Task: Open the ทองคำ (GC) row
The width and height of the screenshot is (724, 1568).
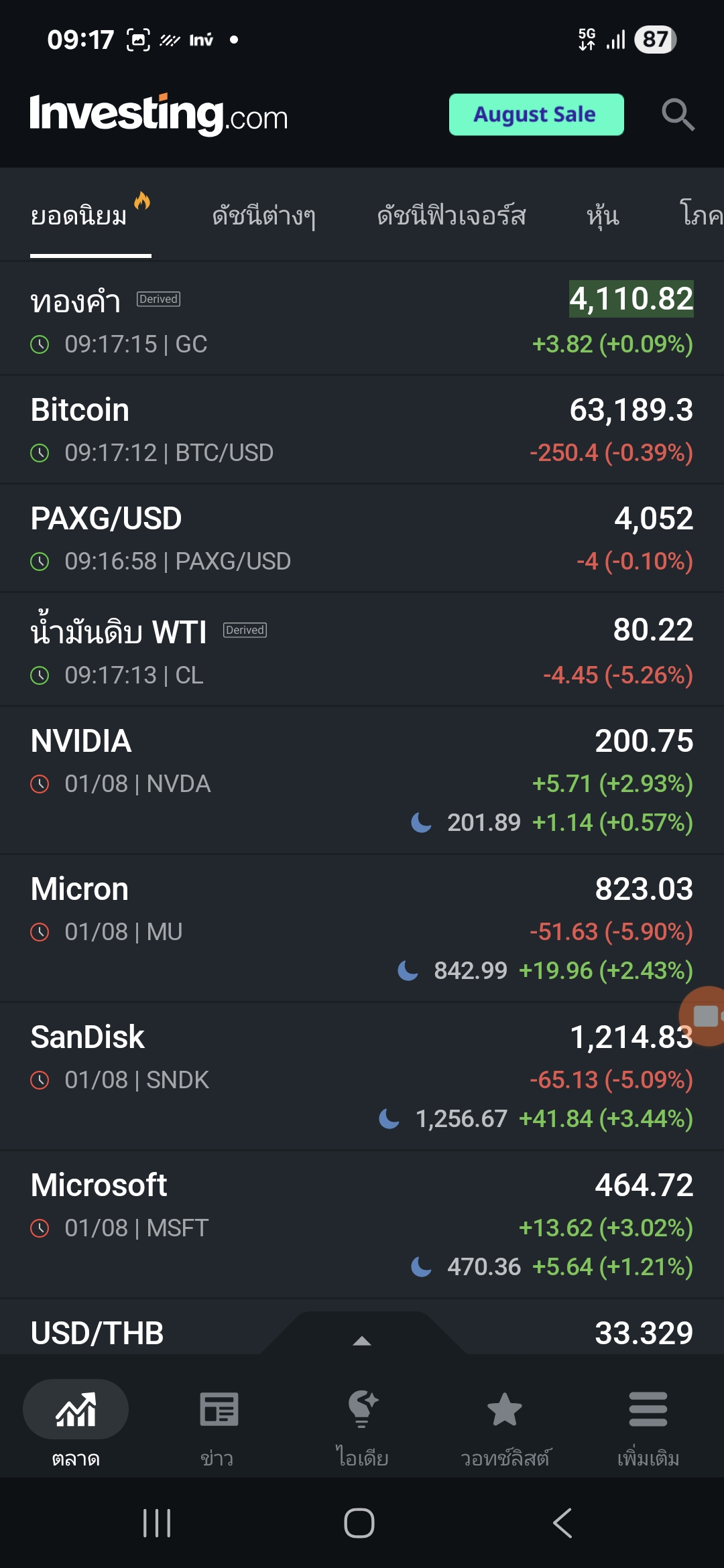Action: pyautogui.click(x=362, y=319)
